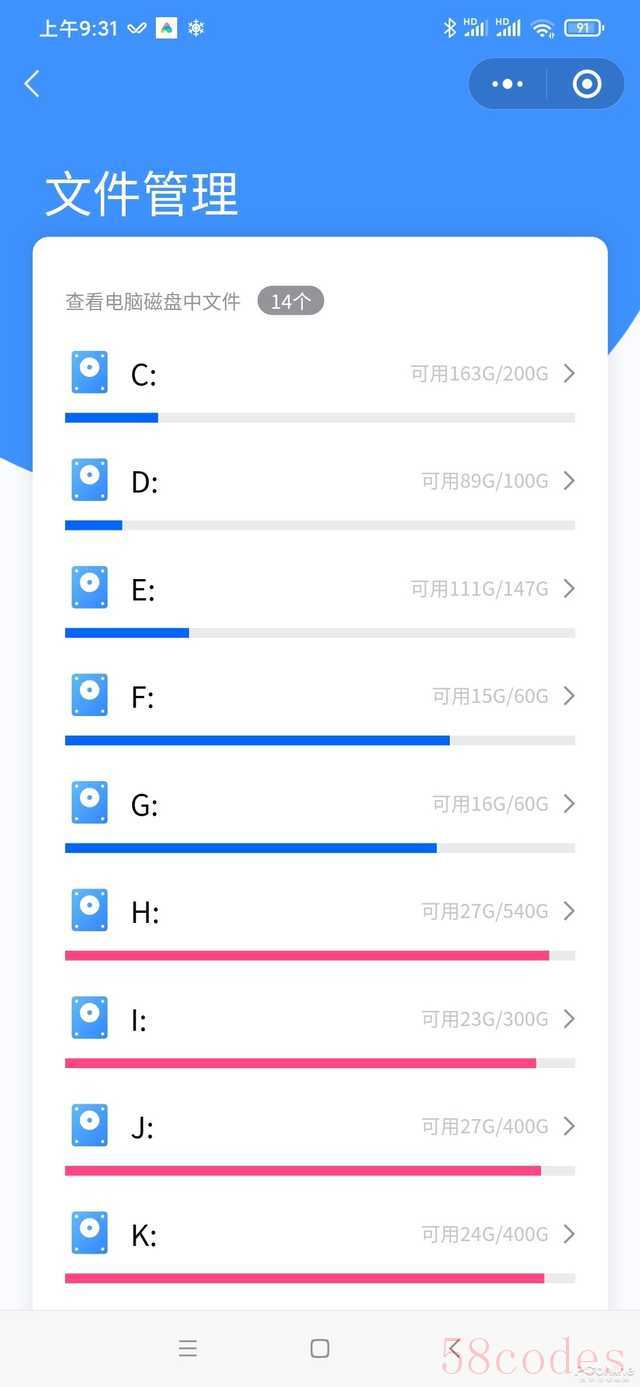Open the H: drive
The width and height of the screenshot is (640, 1387).
point(320,922)
